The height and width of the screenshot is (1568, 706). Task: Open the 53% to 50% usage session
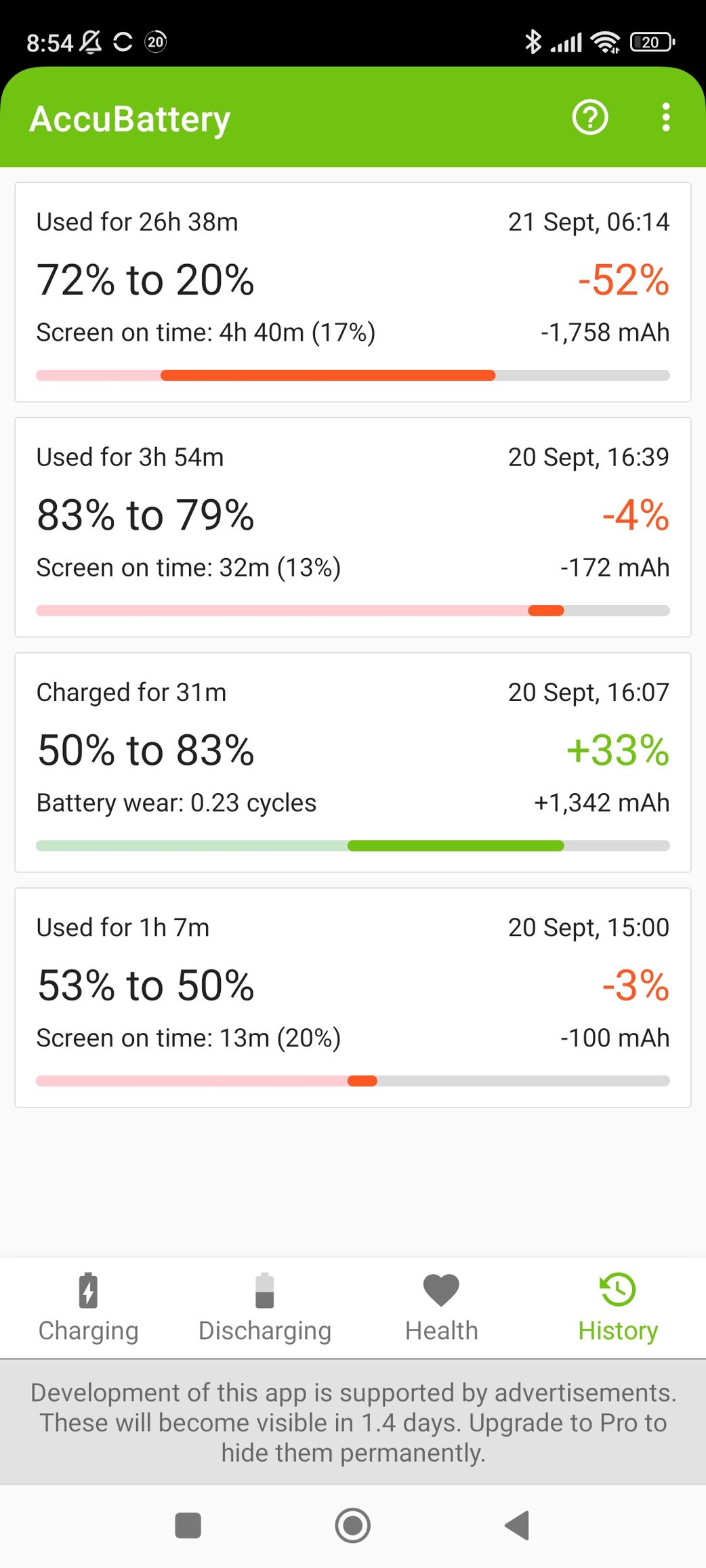353,997
